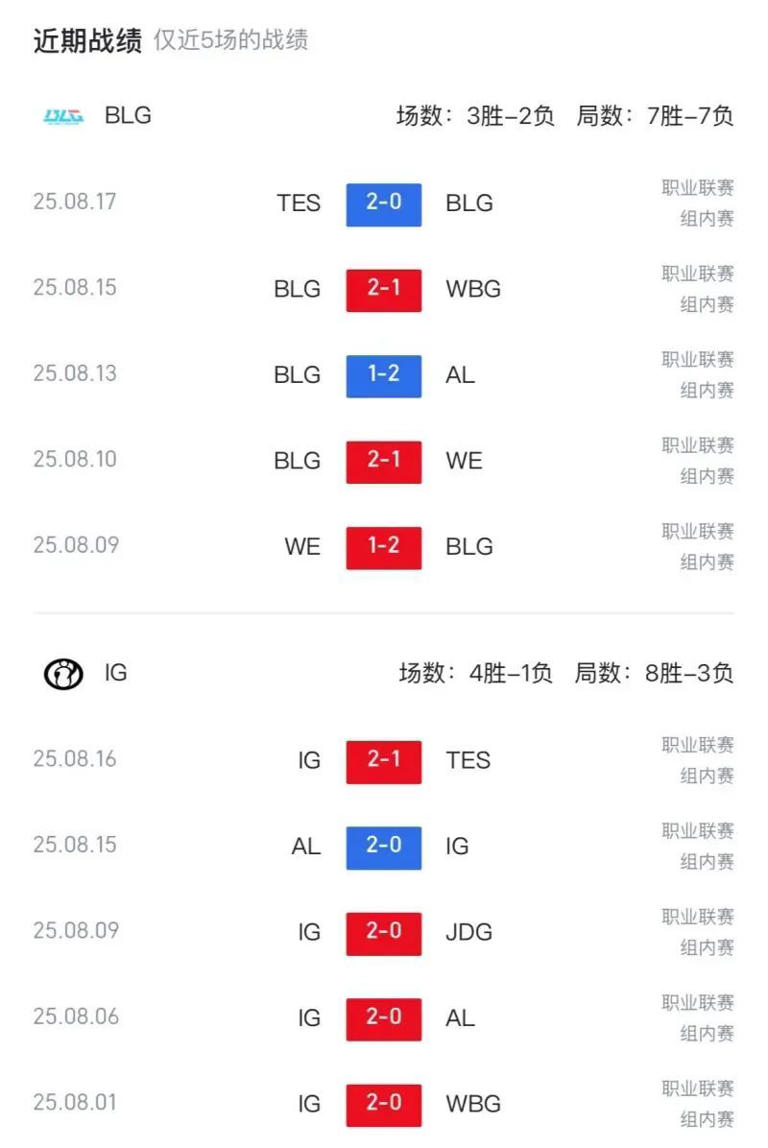
Task: Click the 25.08.01 date in IG's history
Action: pyautogui.click(x=75, y=1104)
